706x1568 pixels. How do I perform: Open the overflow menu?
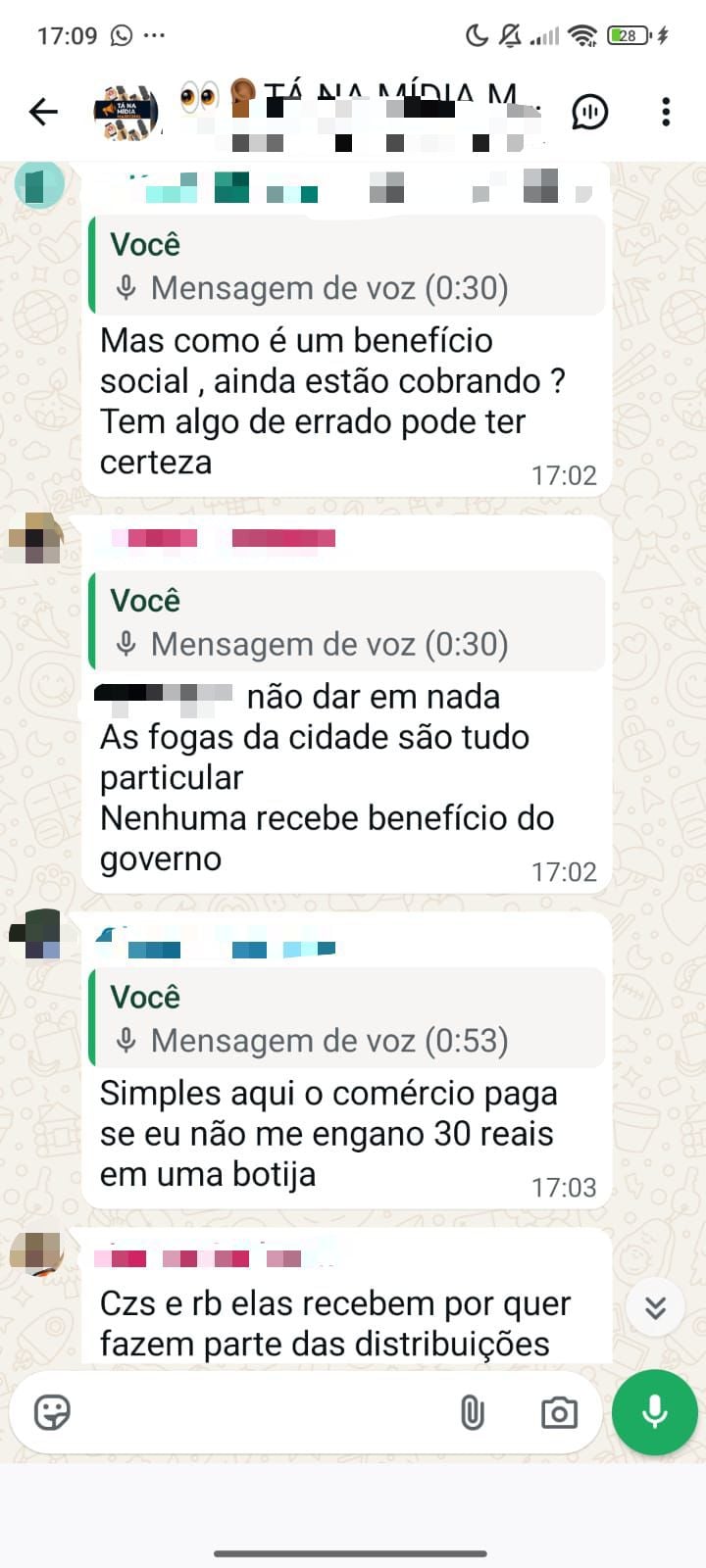click(x=666, y=112)
